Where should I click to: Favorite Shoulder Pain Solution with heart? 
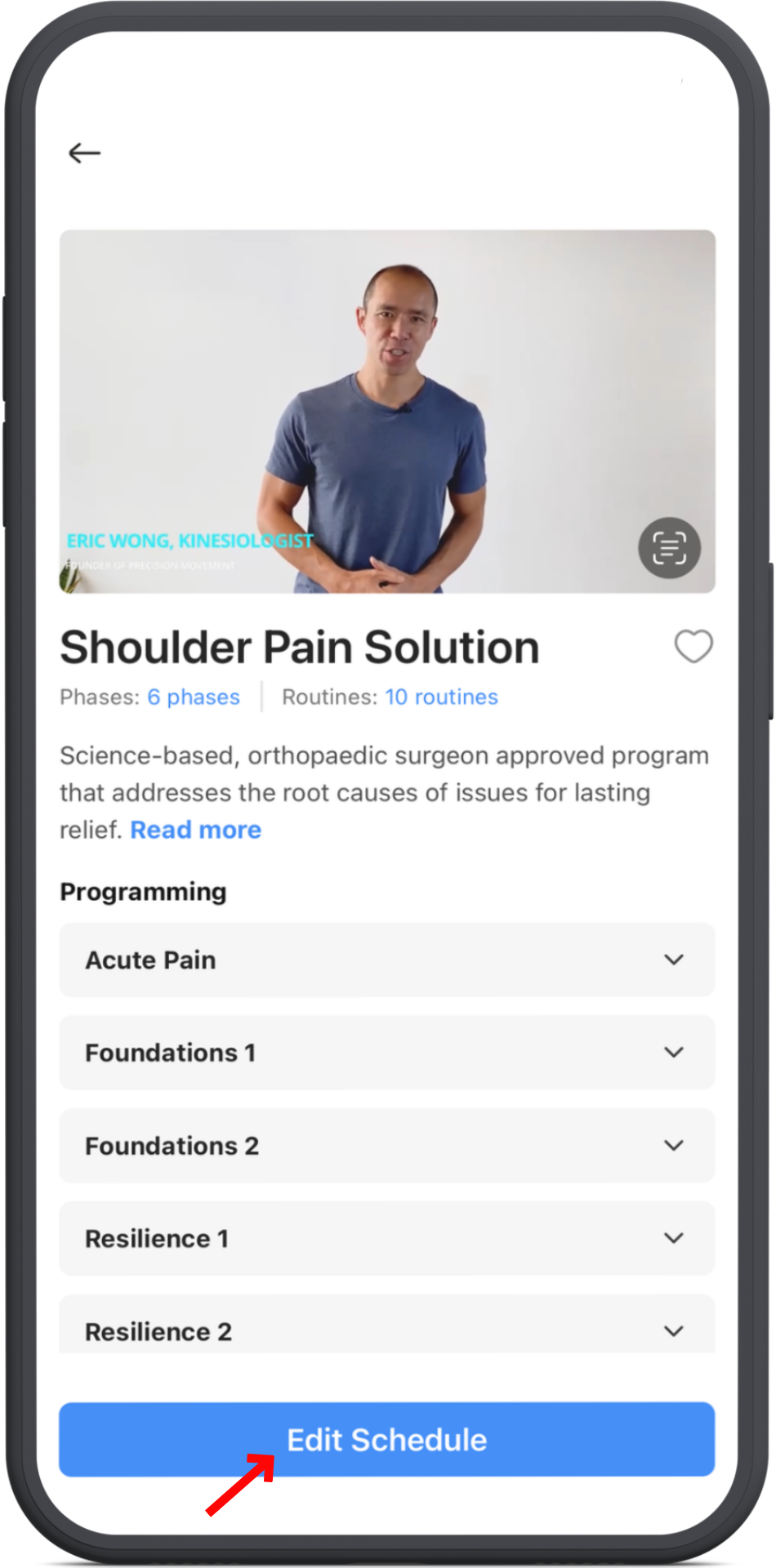click(693, 647)
